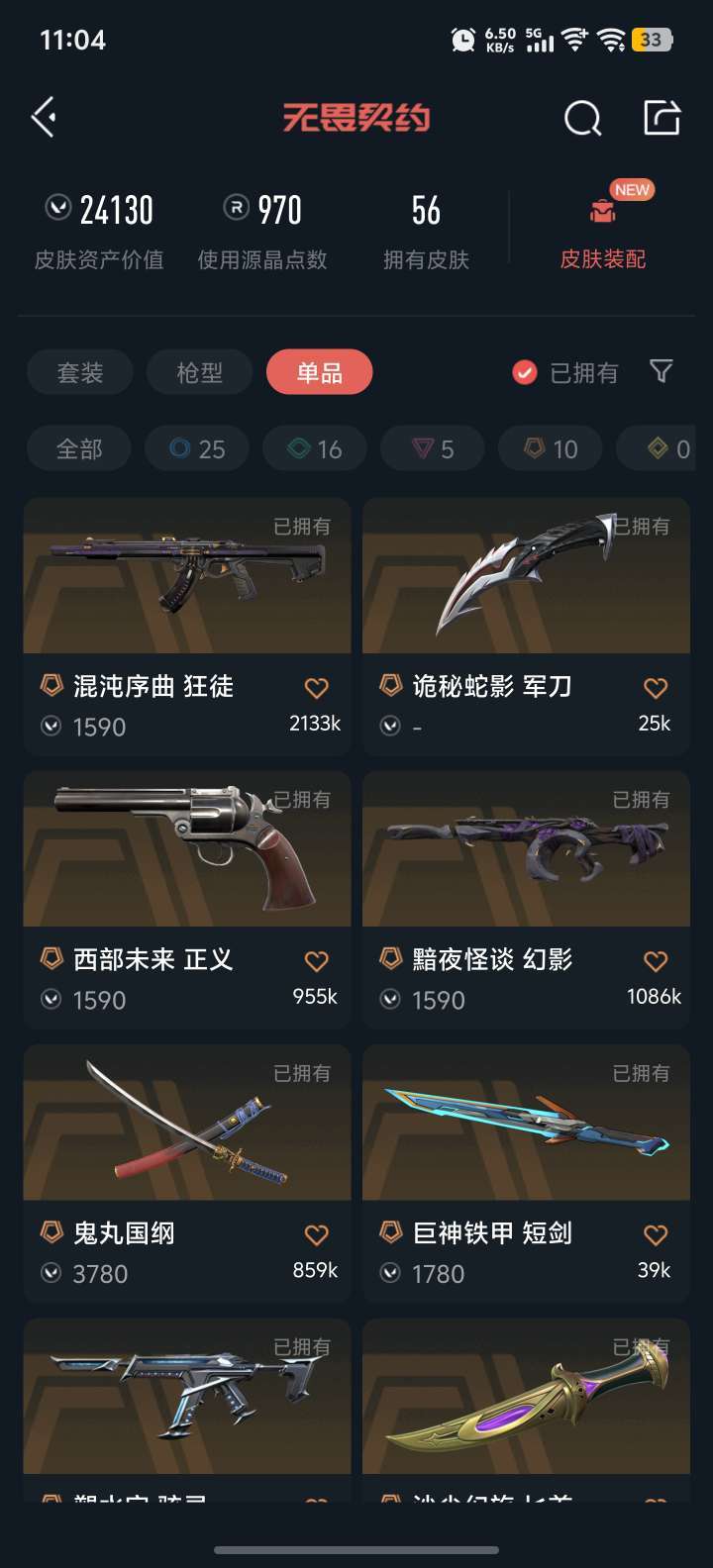Filter by the purple tier chip showing 5
The height and width of the screenshot is (1568, 713).
(x=433, y=449)
